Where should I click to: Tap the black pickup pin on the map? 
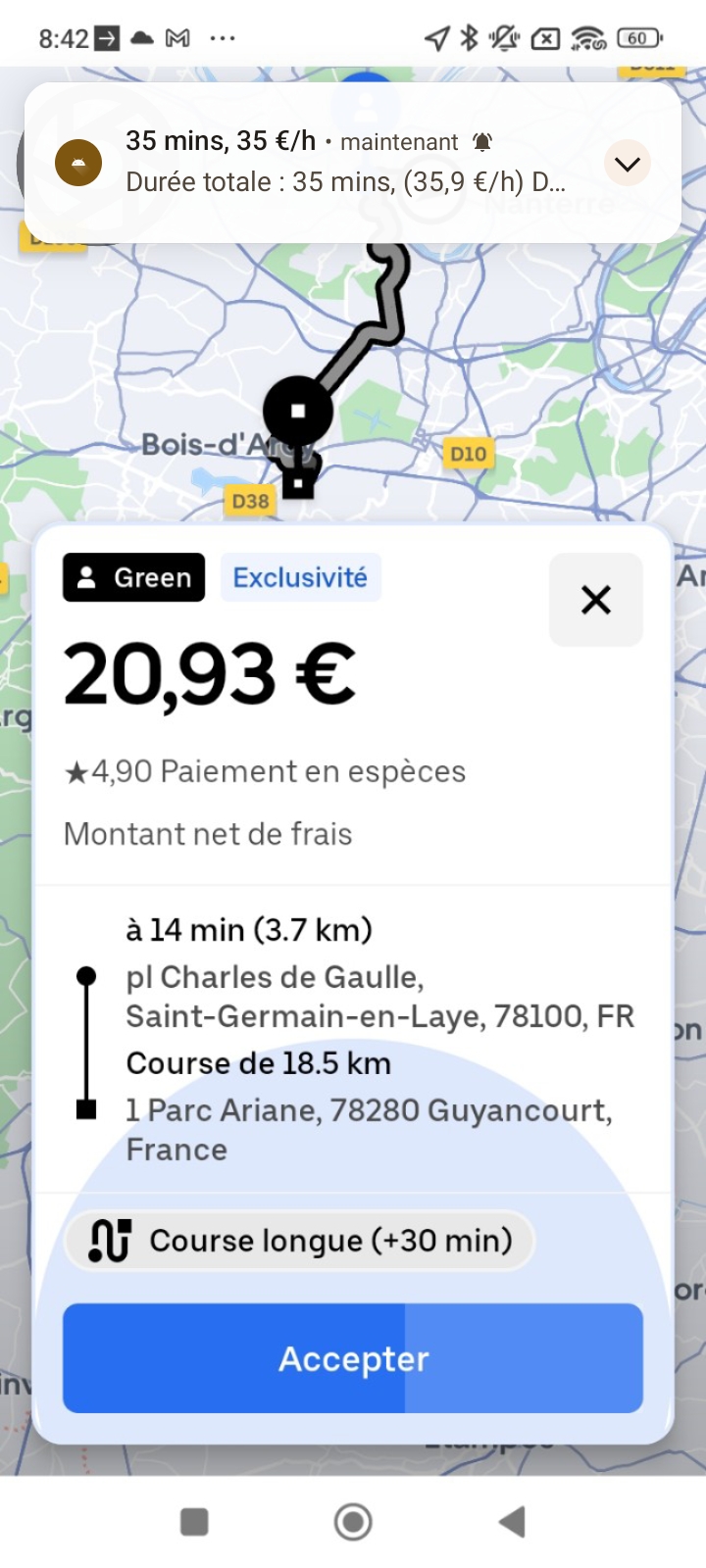pos(299,412)
